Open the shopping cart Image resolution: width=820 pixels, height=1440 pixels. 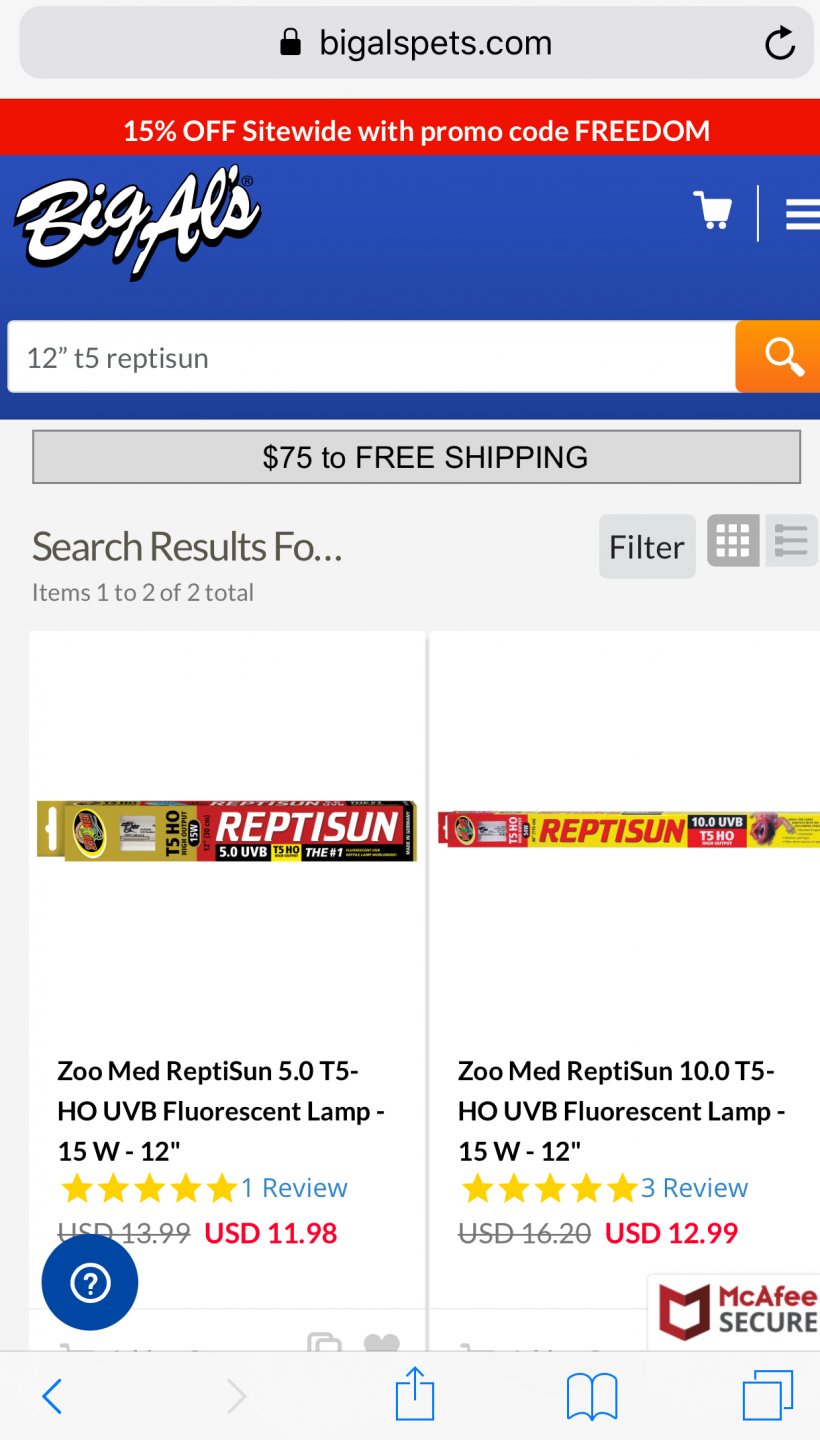(x=713, y=212)
